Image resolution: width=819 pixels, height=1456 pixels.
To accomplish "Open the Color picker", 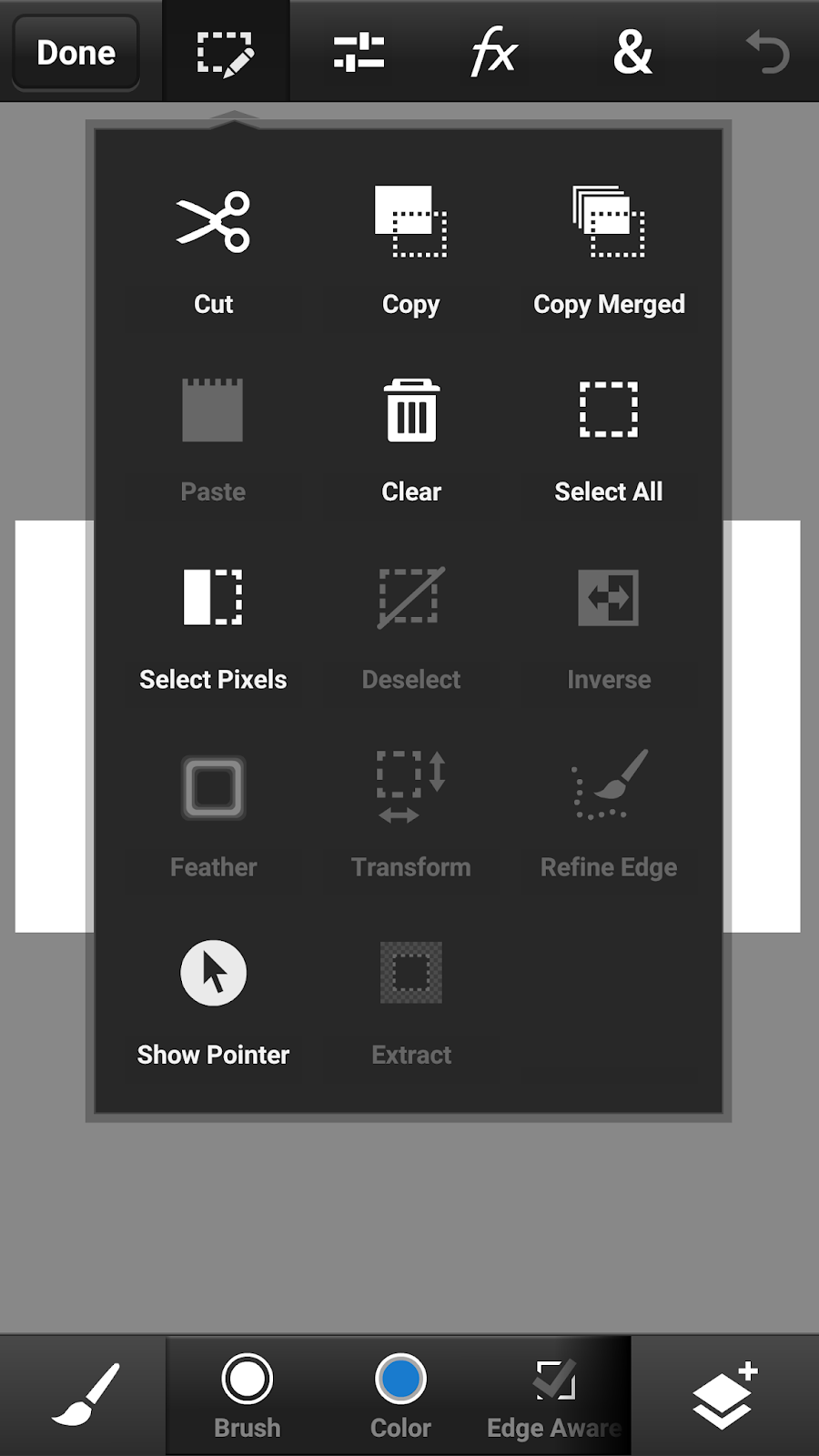I will pos(400,1394).
